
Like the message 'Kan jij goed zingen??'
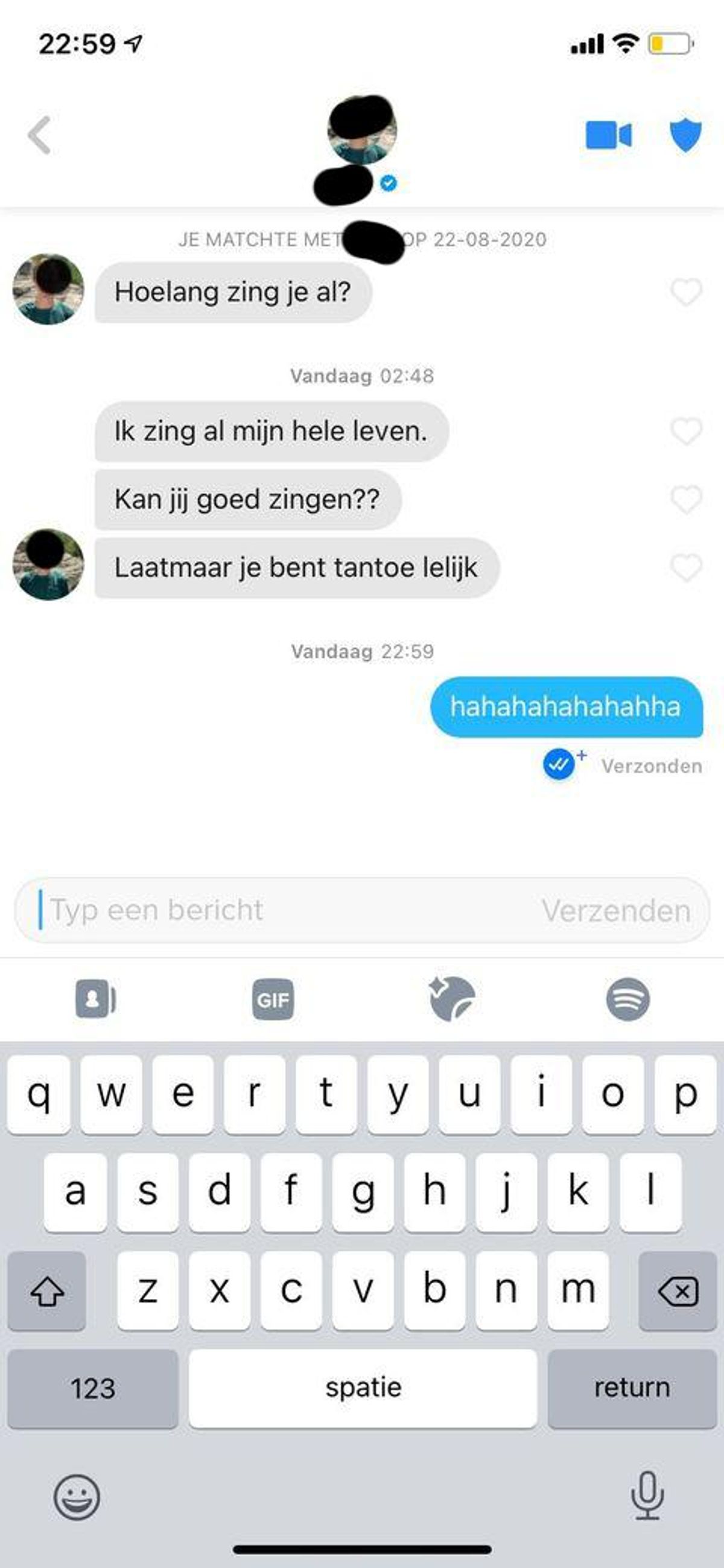coord(685,499)
